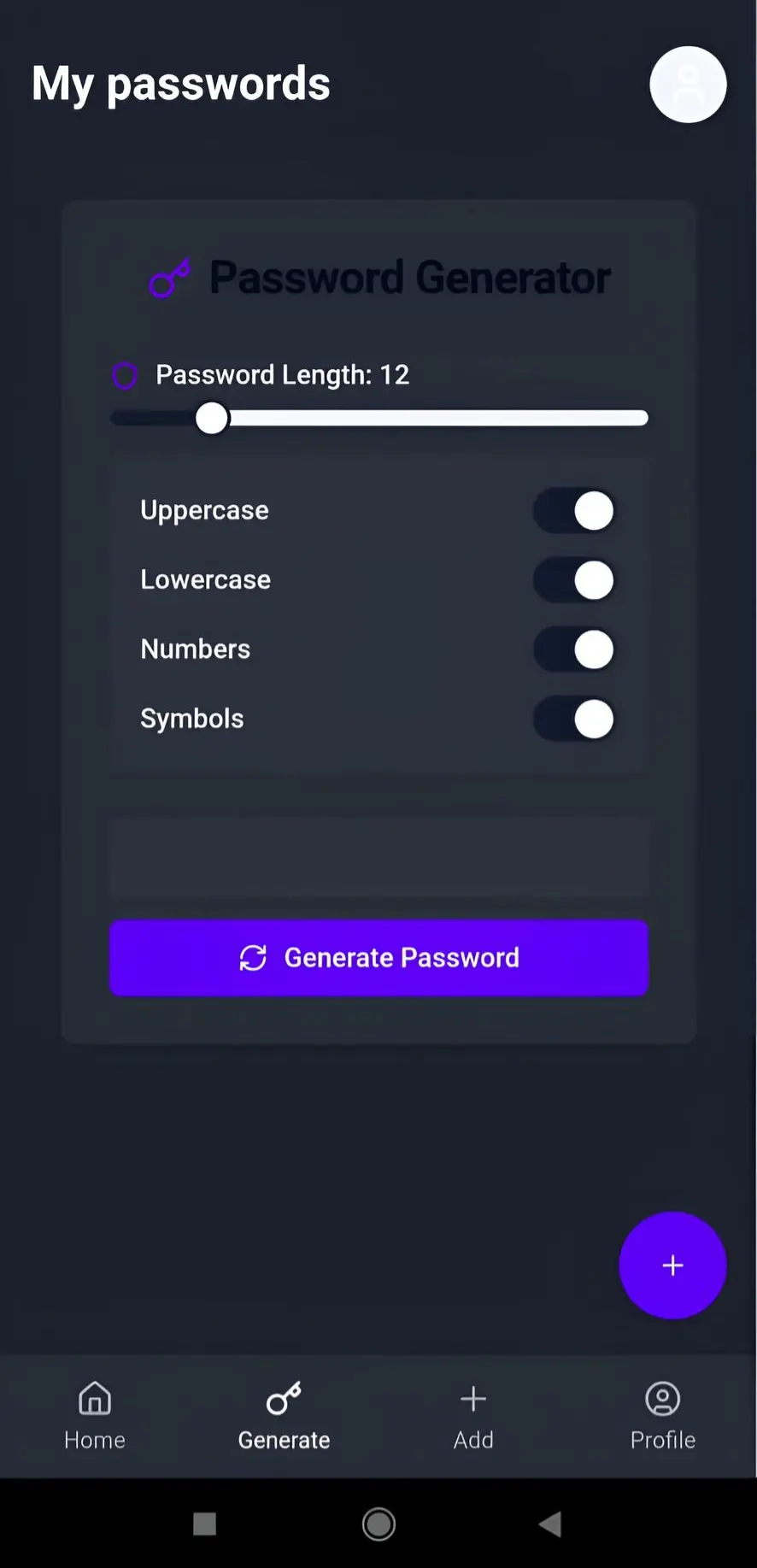
Task: Toggle the Uppercase switch
Action: point(574,511)
